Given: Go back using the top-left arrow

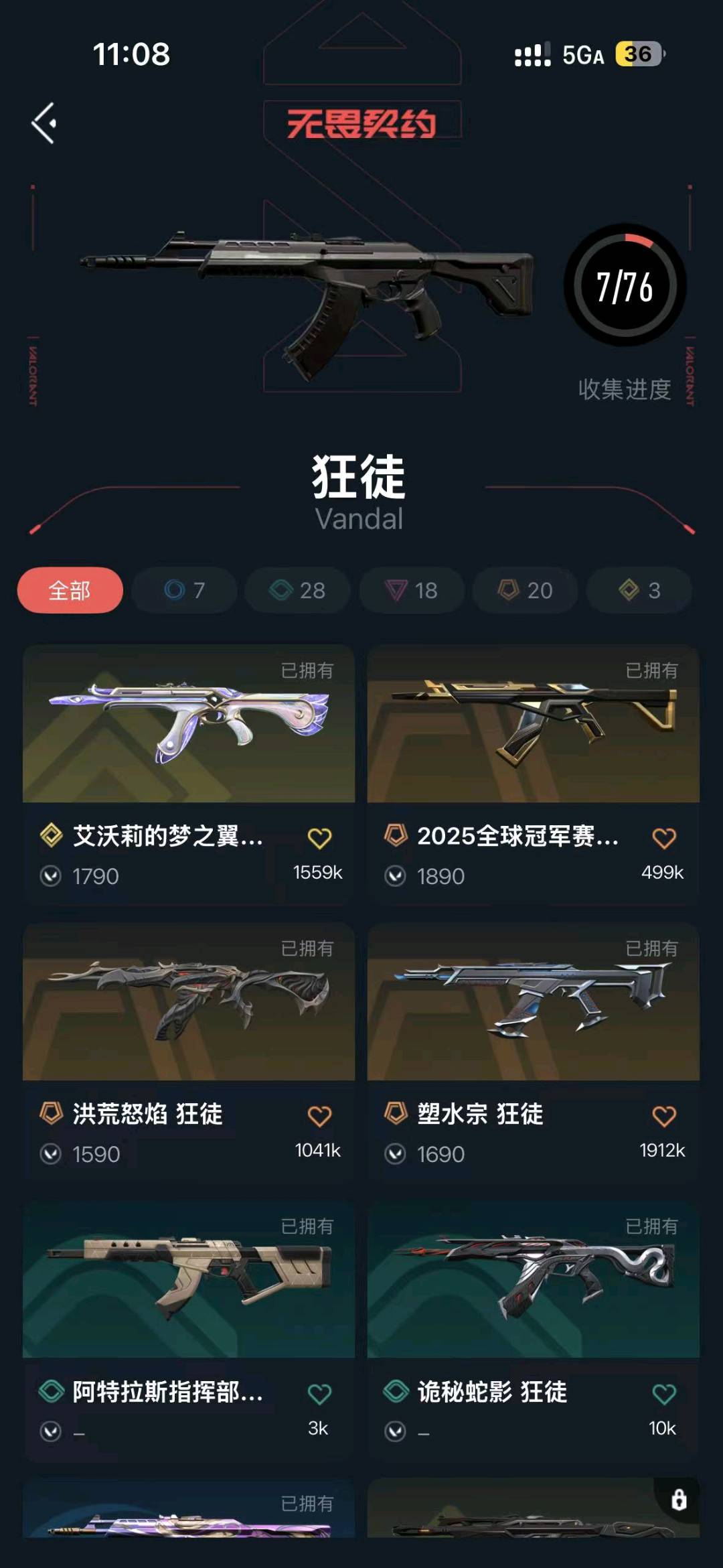Looking at the screenshot, I should [x=44, y=123].
